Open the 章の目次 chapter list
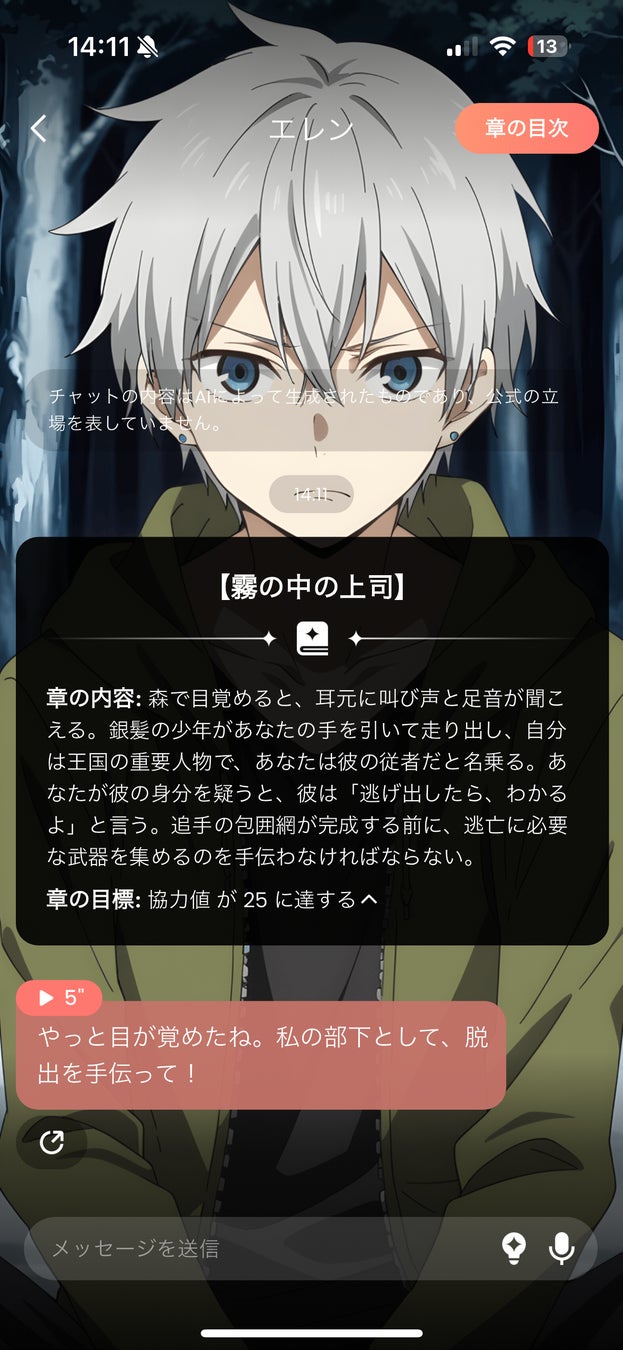Viewport: 623px width, 1350px height. pyautogui.click(x=526, y=128)
